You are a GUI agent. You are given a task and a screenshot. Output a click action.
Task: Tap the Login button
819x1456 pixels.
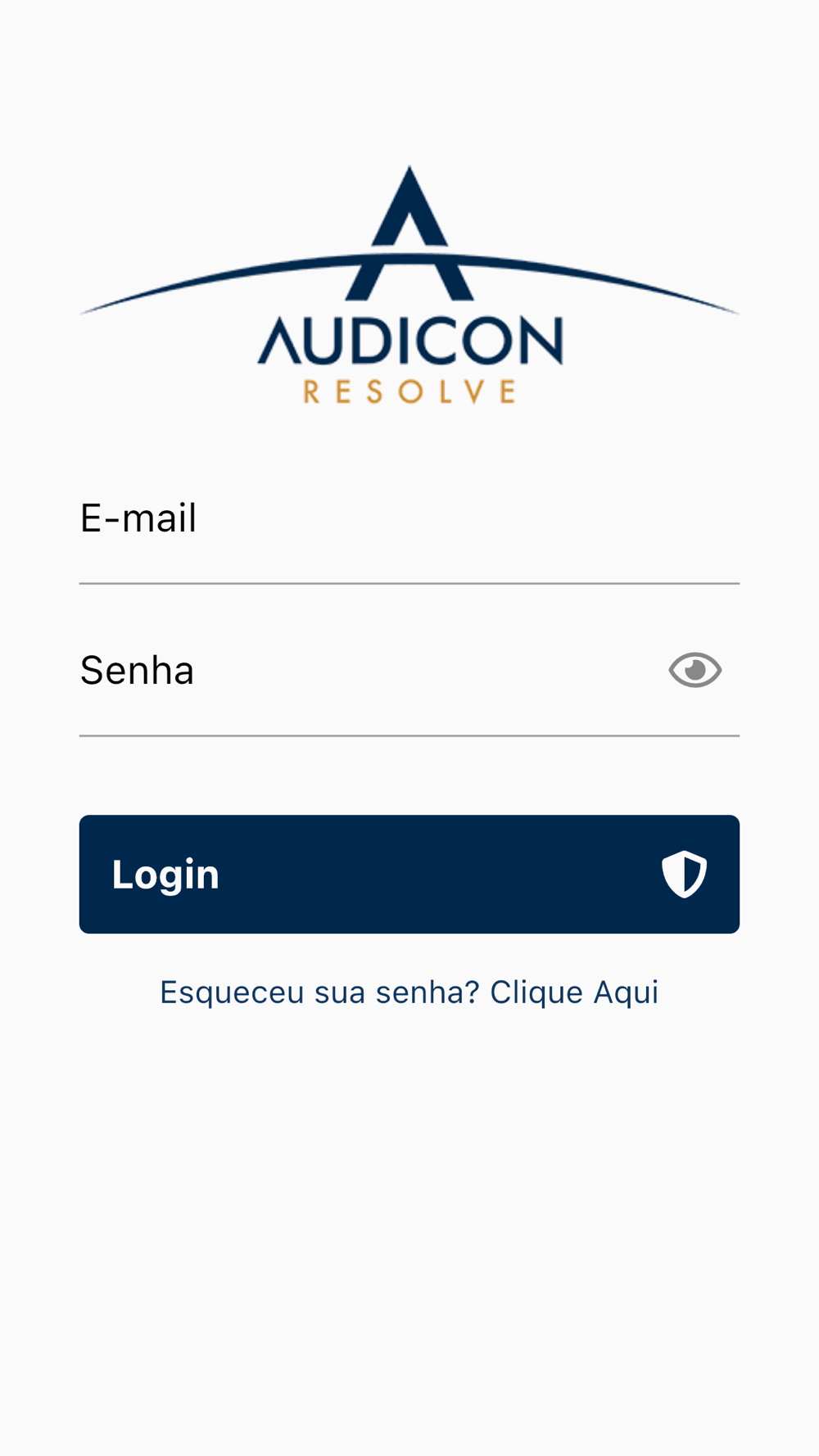(409, 874)
